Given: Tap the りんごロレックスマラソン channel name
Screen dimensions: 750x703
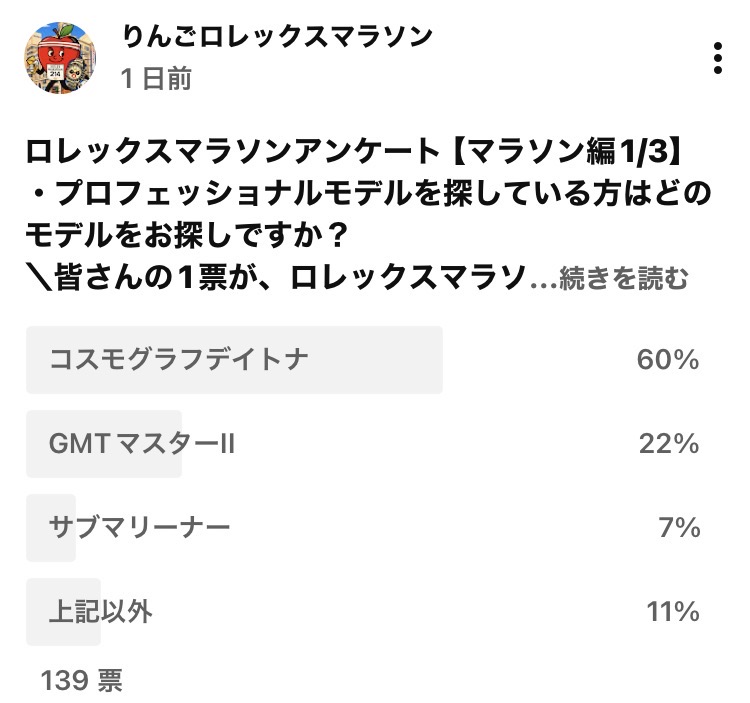Looking at the screenshot, I should click(x=277, y=37).
